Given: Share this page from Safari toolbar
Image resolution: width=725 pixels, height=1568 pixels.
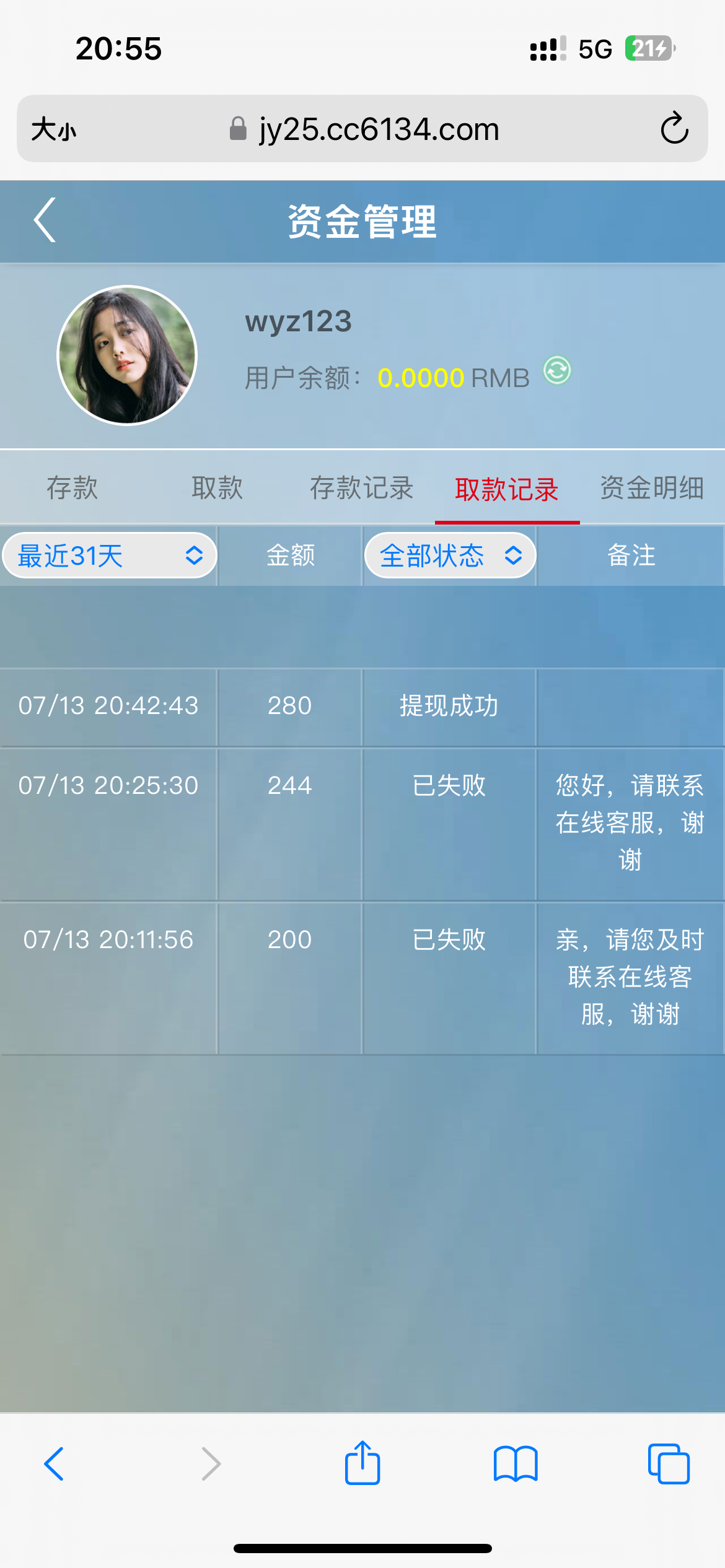Looking at the screenshot, I should tap(362, 1463).
